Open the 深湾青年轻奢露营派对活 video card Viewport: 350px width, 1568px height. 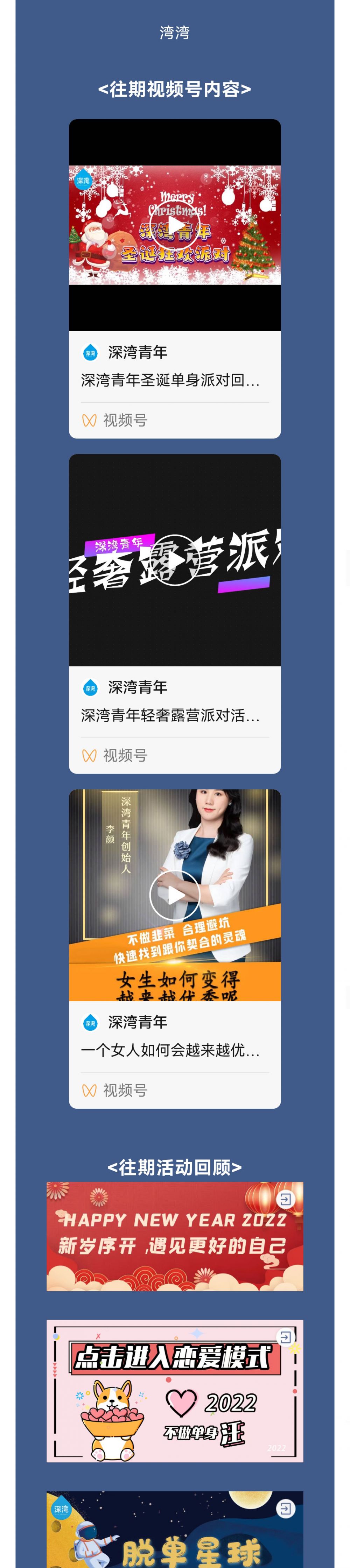coord(170,715)
